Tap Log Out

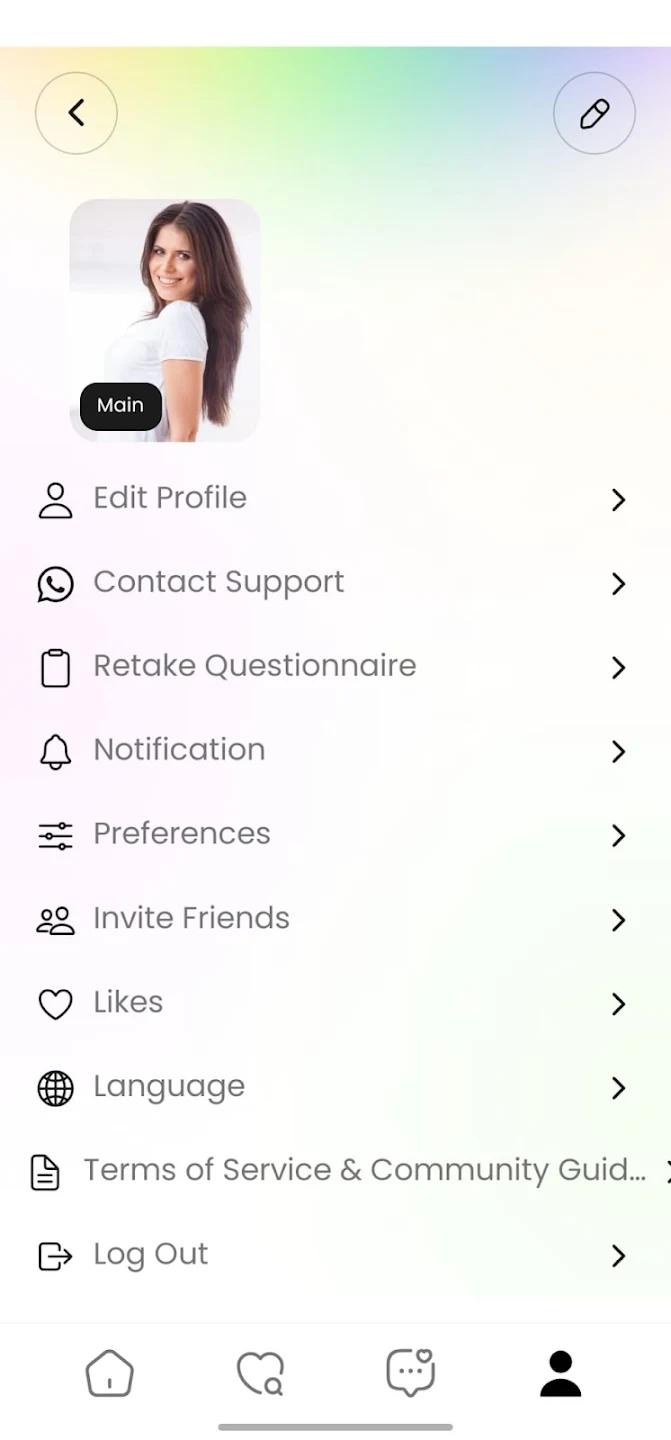pos(150,1254)
